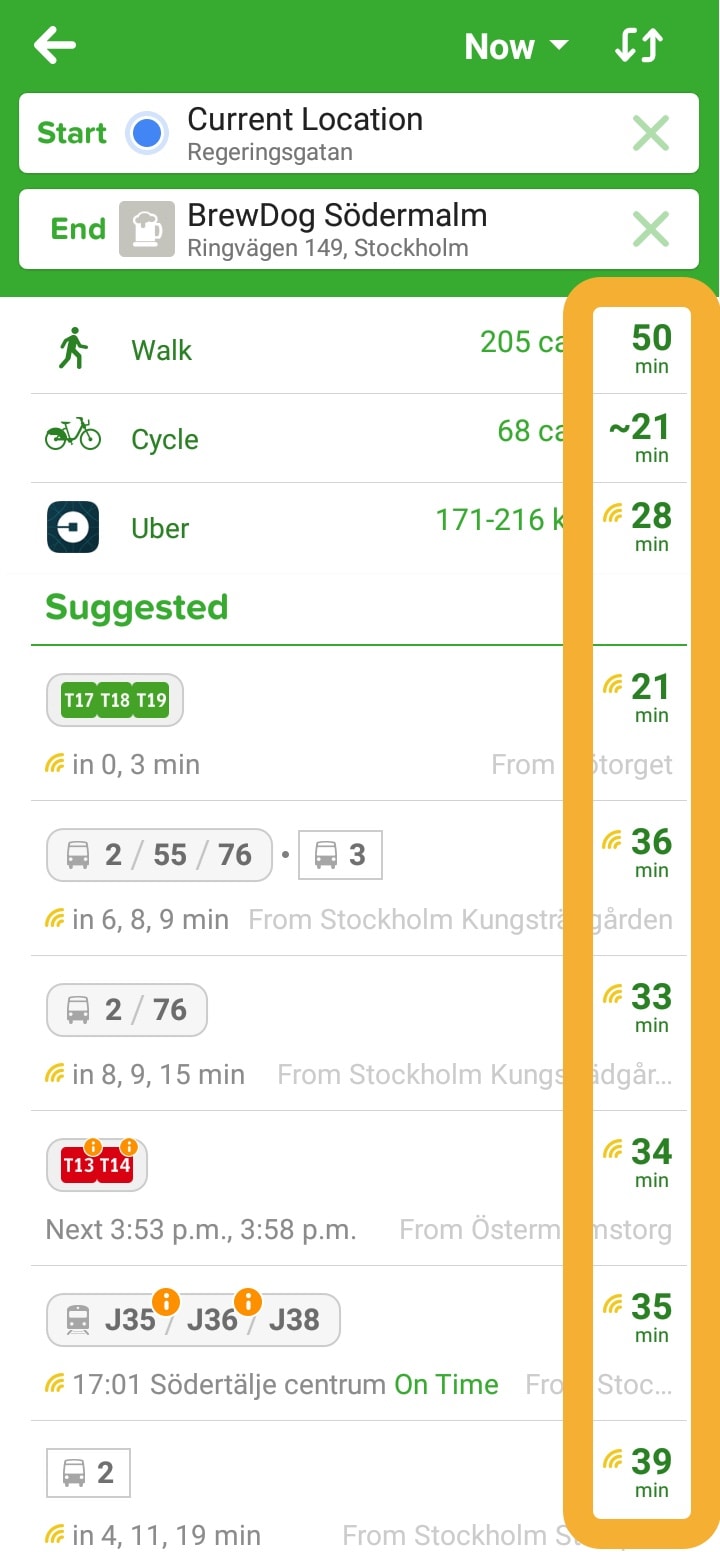Edit the BrewDog Södermalm end field
720x1552 pixels.
359,229
